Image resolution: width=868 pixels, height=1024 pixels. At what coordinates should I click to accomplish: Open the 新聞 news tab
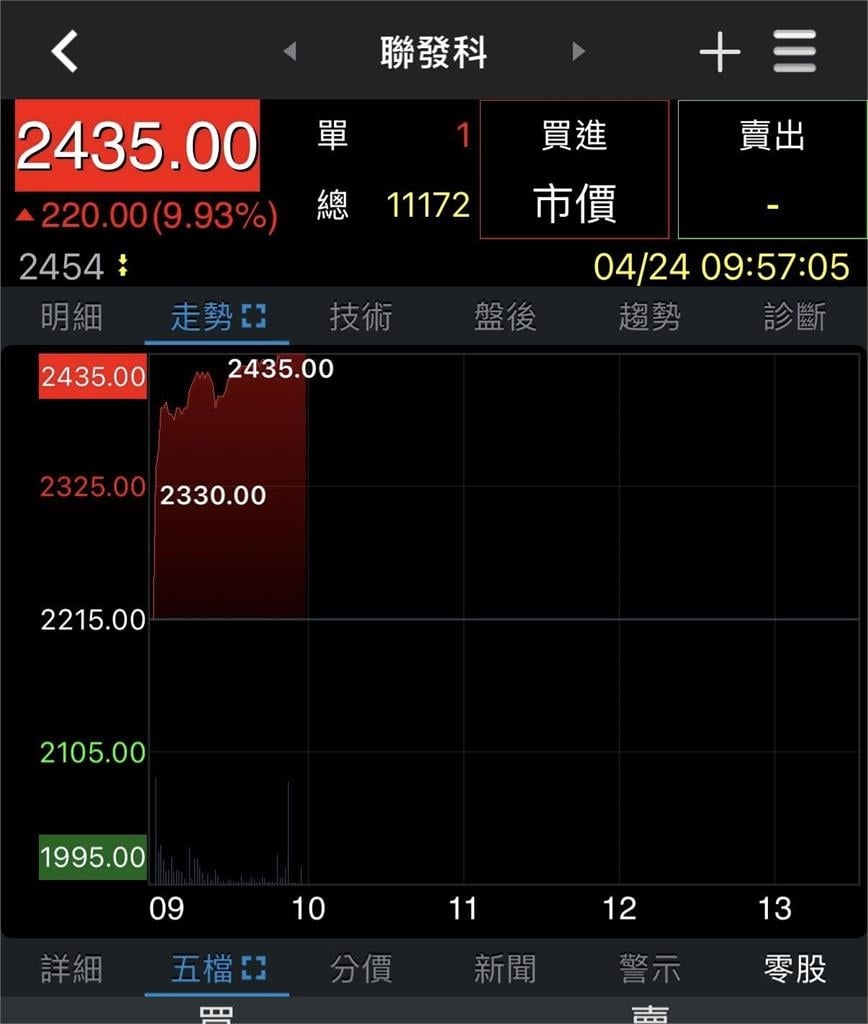tap(506, 966)
